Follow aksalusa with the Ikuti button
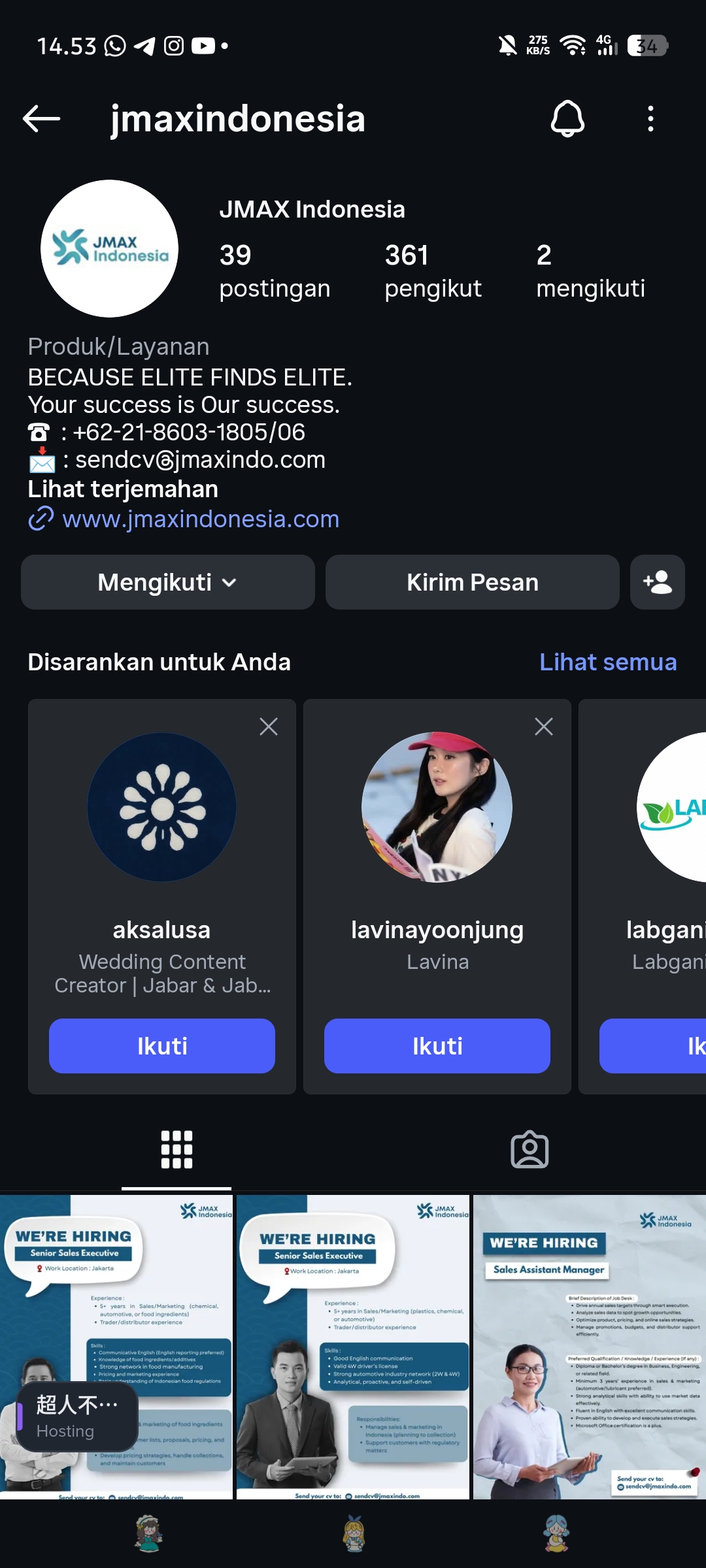 [162, 1046]
